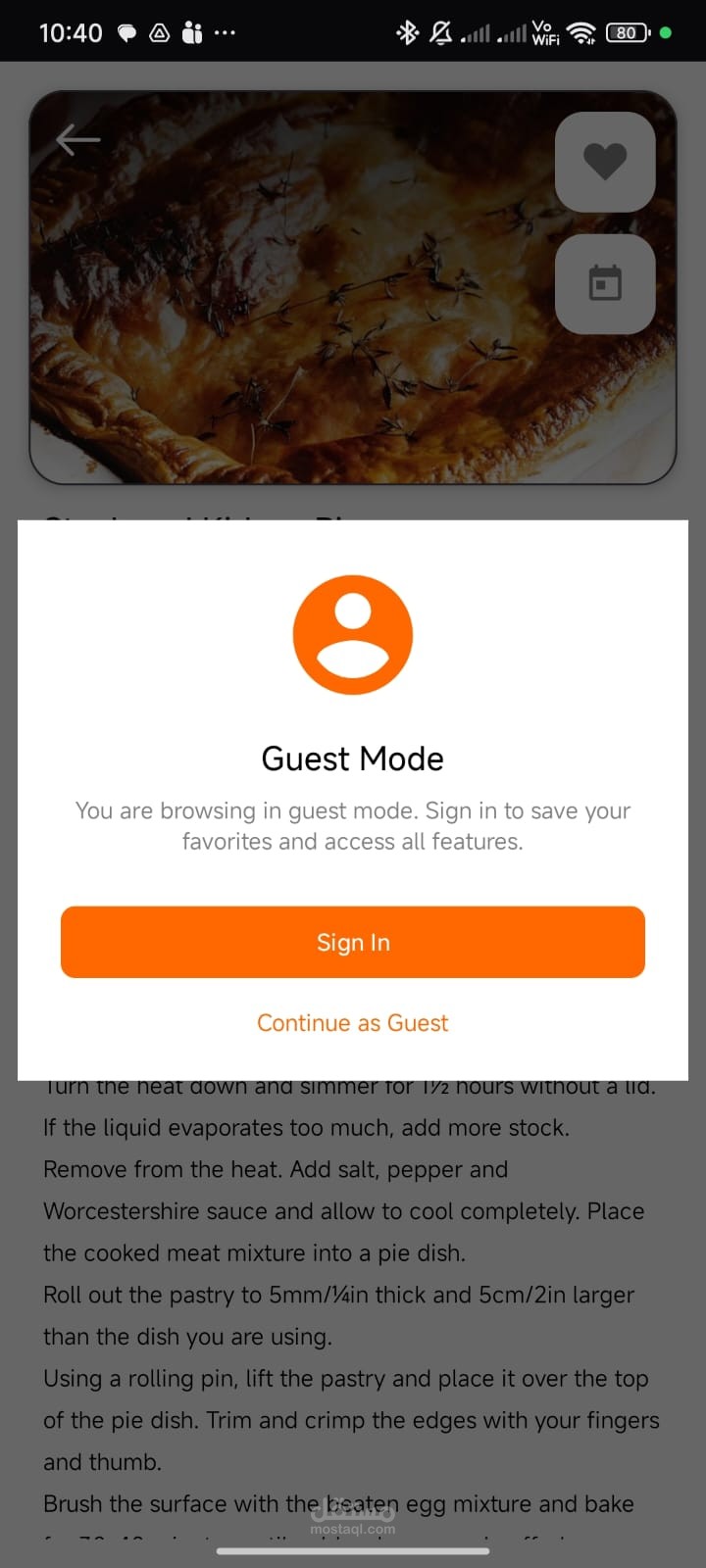The height and width of the screenshot is (1568, 706).
Task: Choose Continue as Guest
Action: tap(353, 1023)
